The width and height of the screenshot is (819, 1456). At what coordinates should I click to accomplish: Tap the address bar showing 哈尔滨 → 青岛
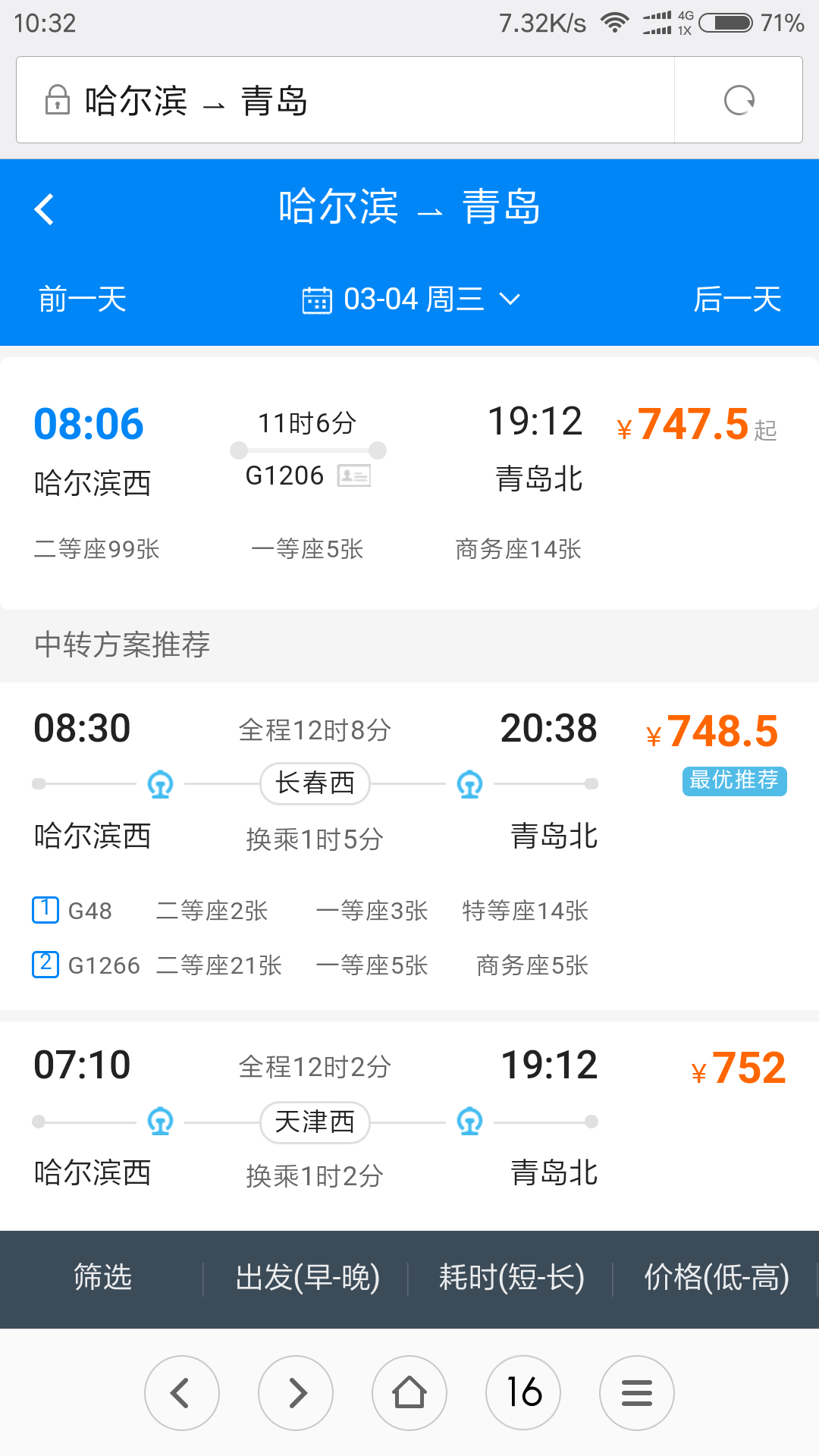pos(345,100)
